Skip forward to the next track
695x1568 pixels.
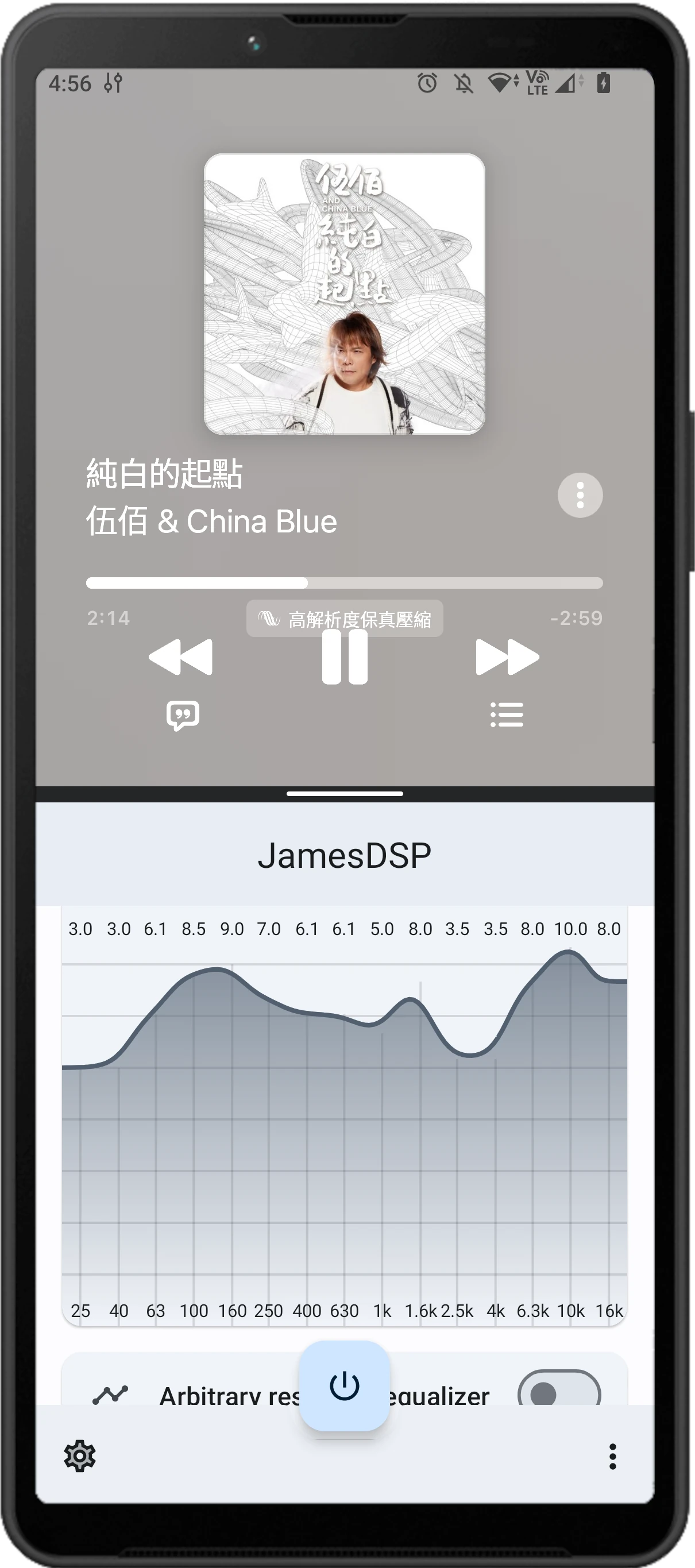(x=507, y=658)
